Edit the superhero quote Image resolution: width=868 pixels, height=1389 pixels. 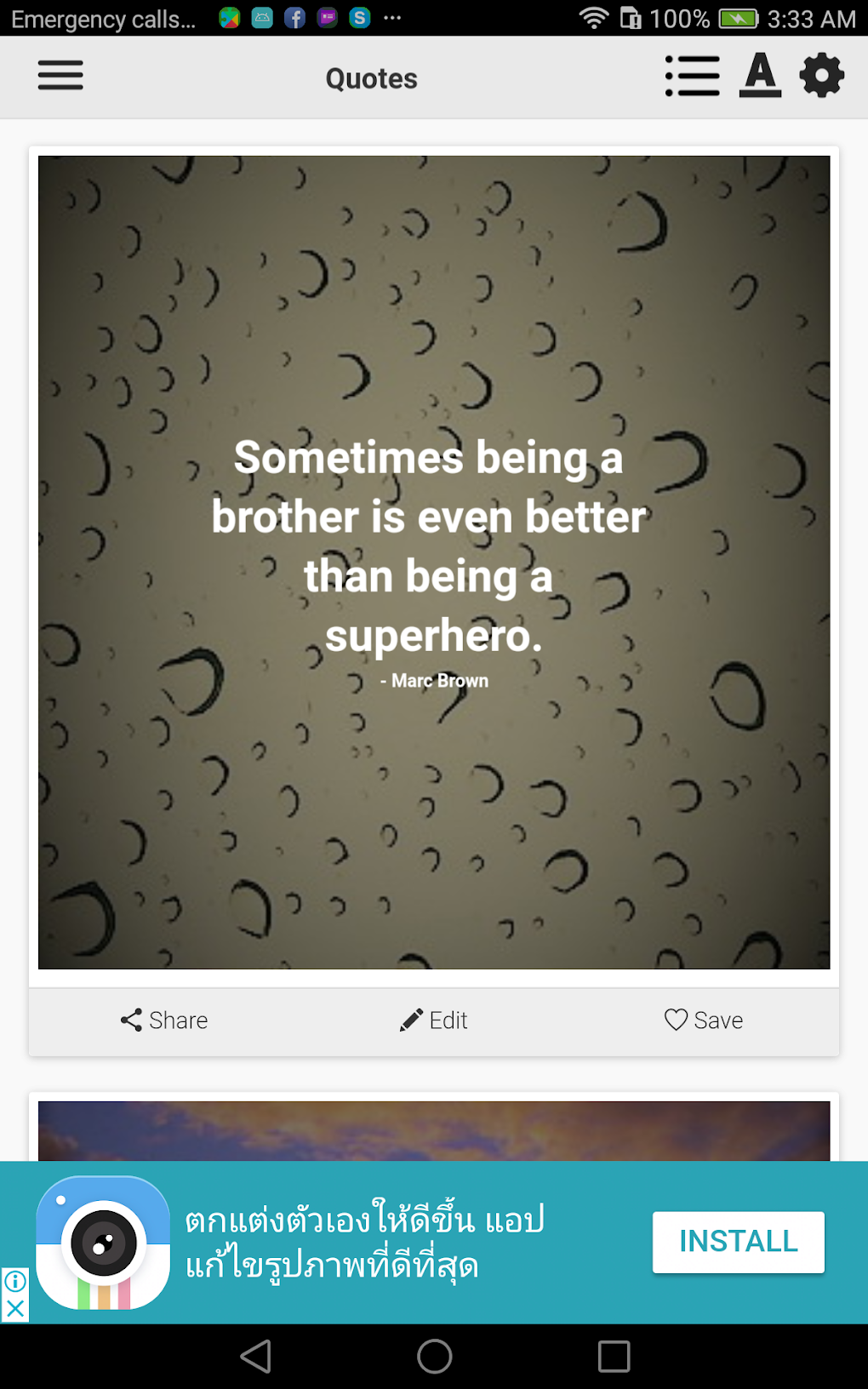(434, 1020)
